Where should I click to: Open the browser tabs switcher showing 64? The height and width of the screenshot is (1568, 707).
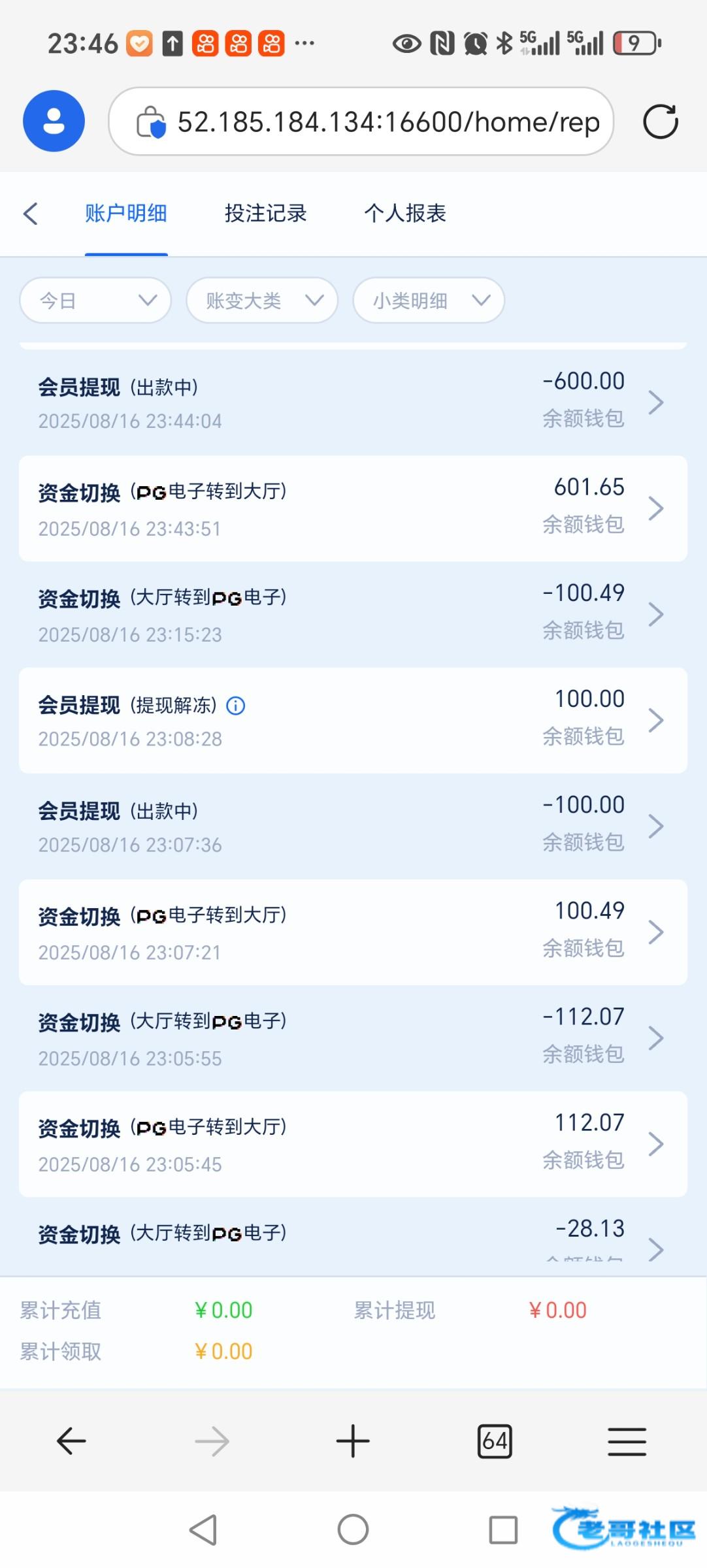coord(495,1441)
